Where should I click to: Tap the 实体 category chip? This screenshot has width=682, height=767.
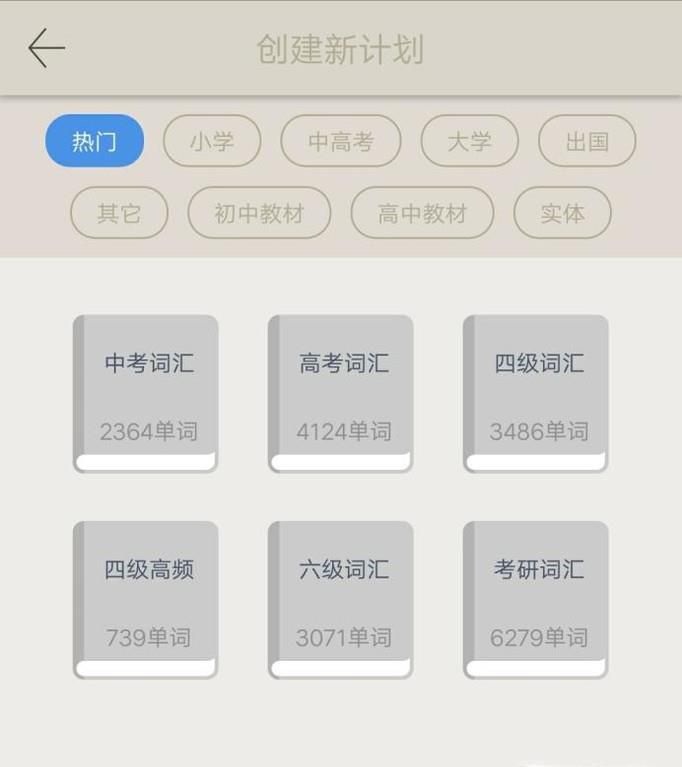(x=562, y=213)
